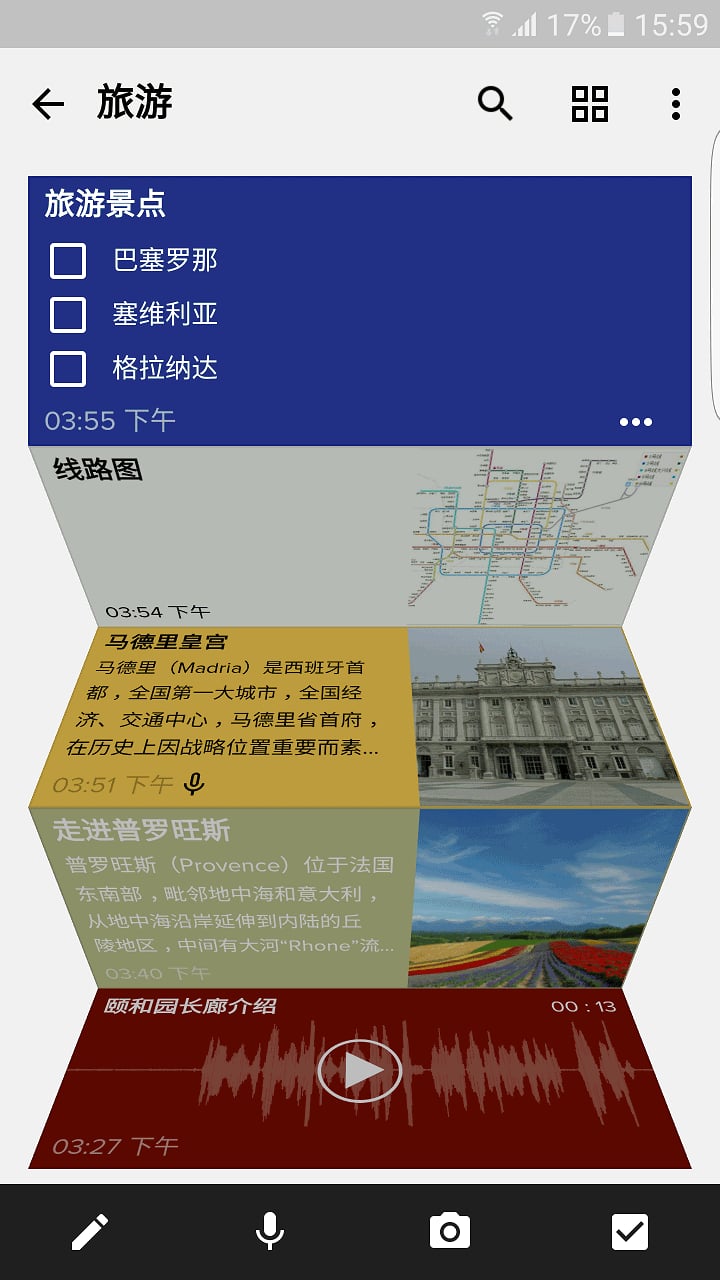The height and width of the screenshot is (1280, 720).
Task: Open the 线路图 note
Action: coord(360,536)
